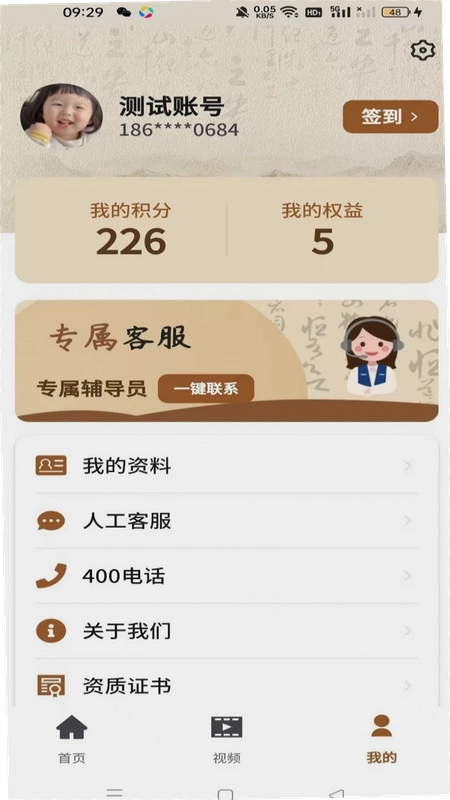The image size is (450, 800).
Task: Open the profile avatar photo
Action: (61, 116)
